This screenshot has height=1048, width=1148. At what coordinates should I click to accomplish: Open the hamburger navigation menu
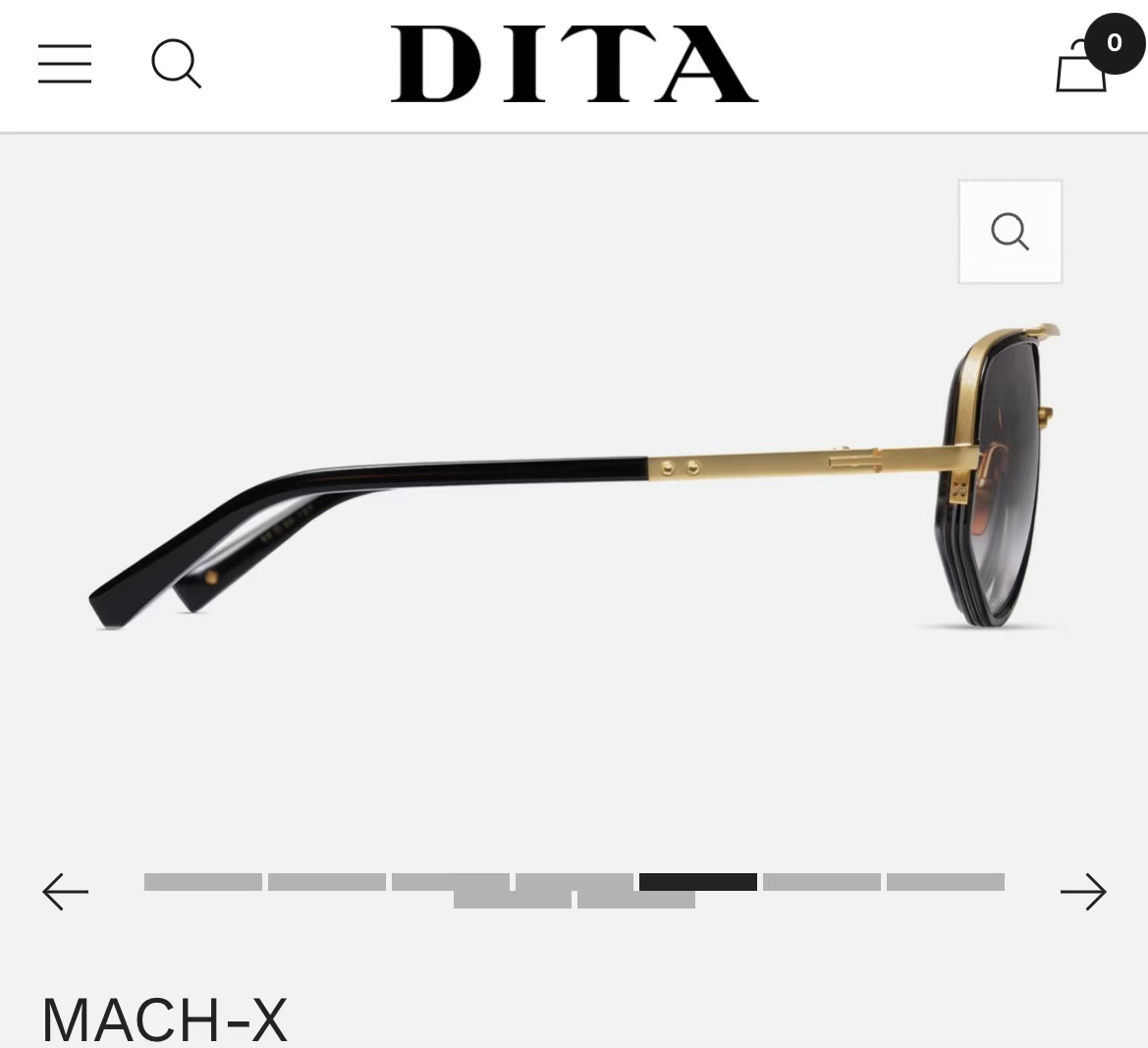65,64
